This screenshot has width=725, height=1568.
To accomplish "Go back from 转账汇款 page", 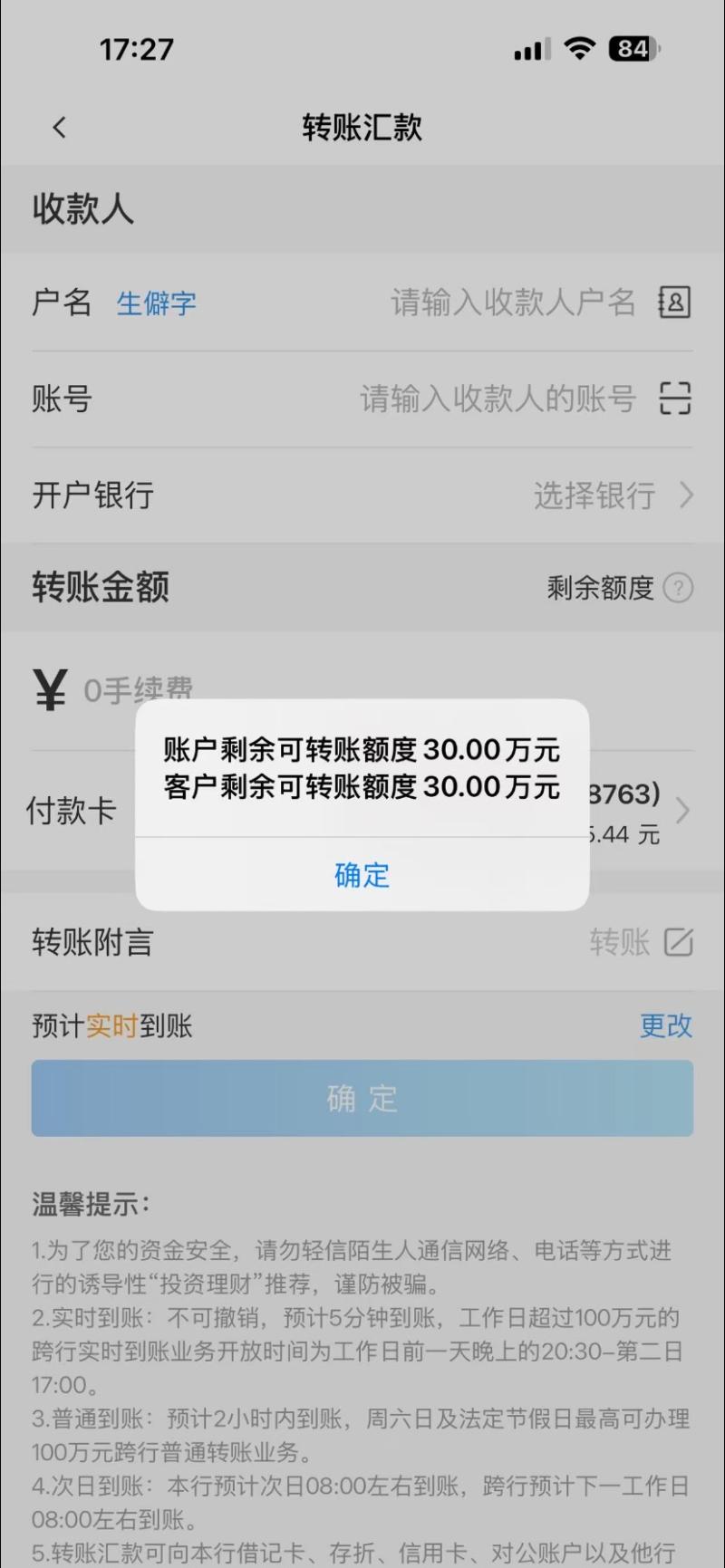I will (60, 128).
